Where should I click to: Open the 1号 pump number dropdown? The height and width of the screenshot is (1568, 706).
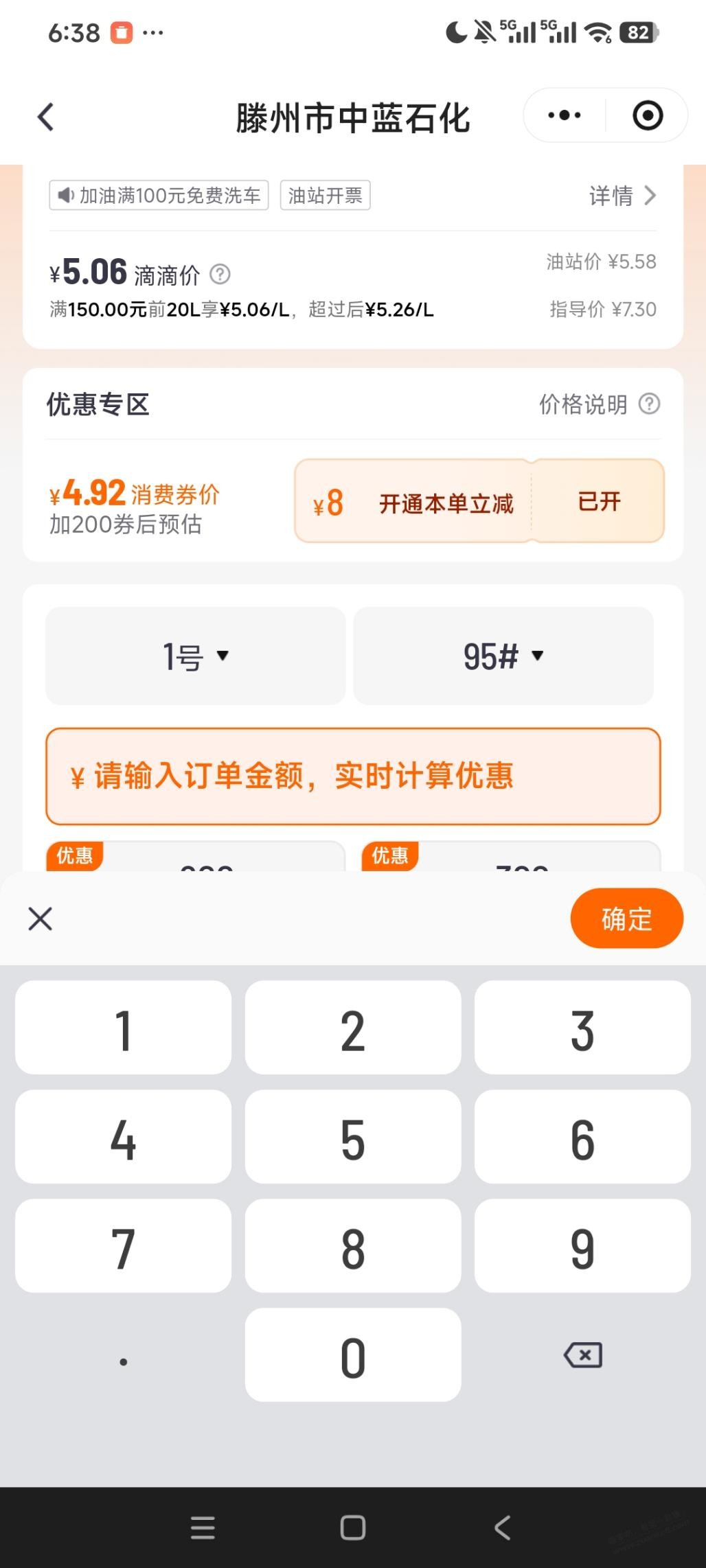click(194, 656)
